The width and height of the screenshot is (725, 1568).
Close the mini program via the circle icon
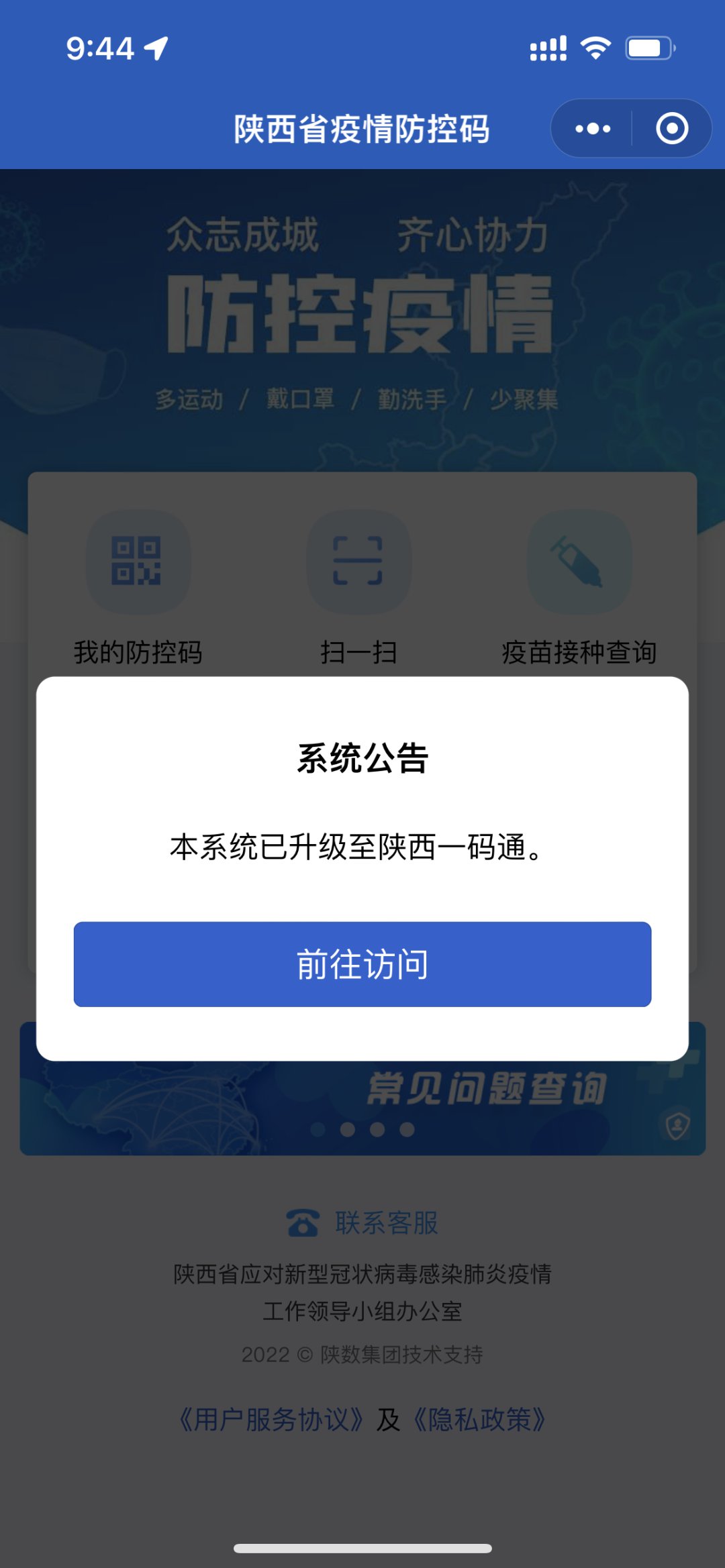672,128
